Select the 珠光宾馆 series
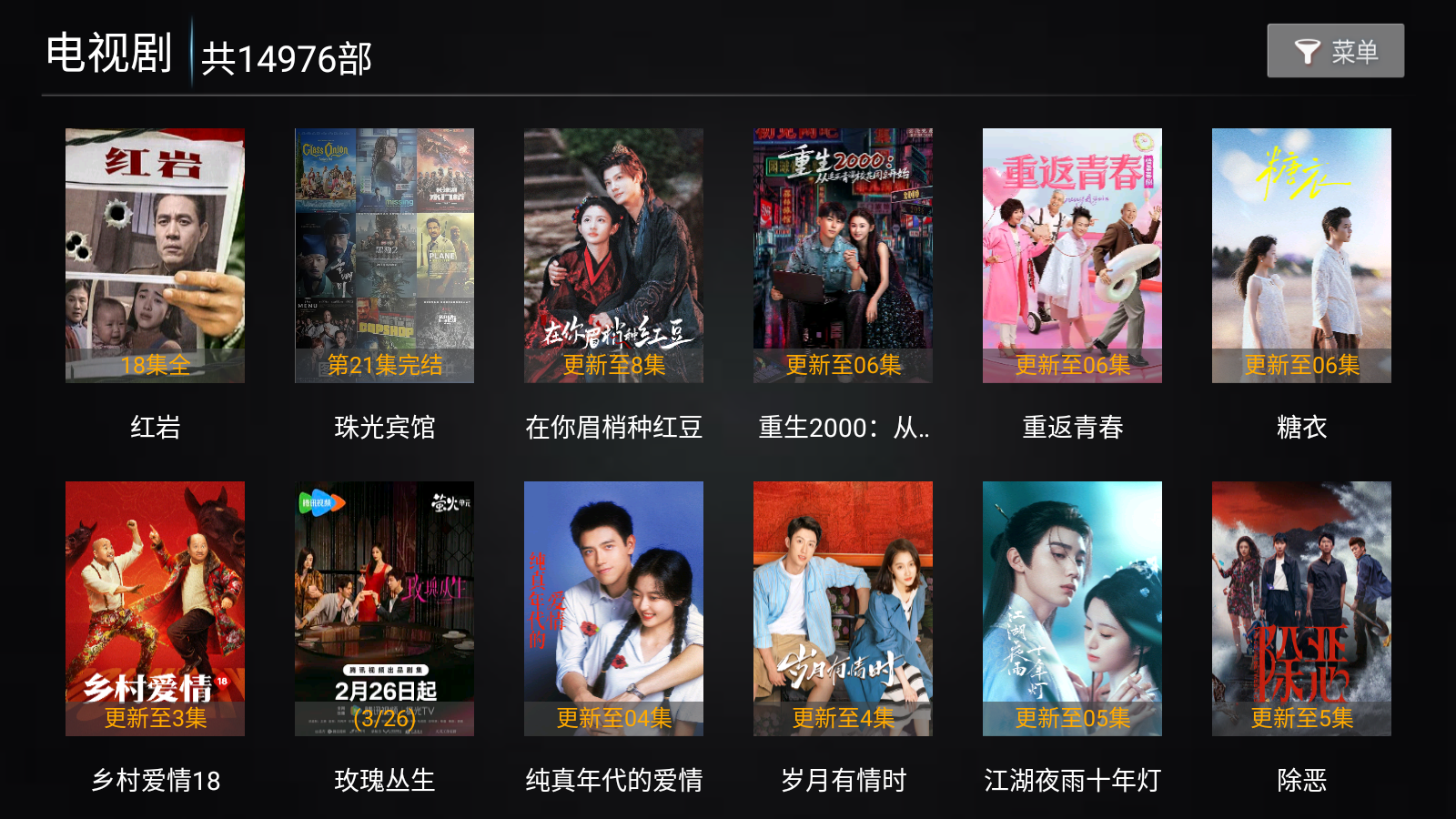This screenshot has height=819, width=1456. click(384, 256)
